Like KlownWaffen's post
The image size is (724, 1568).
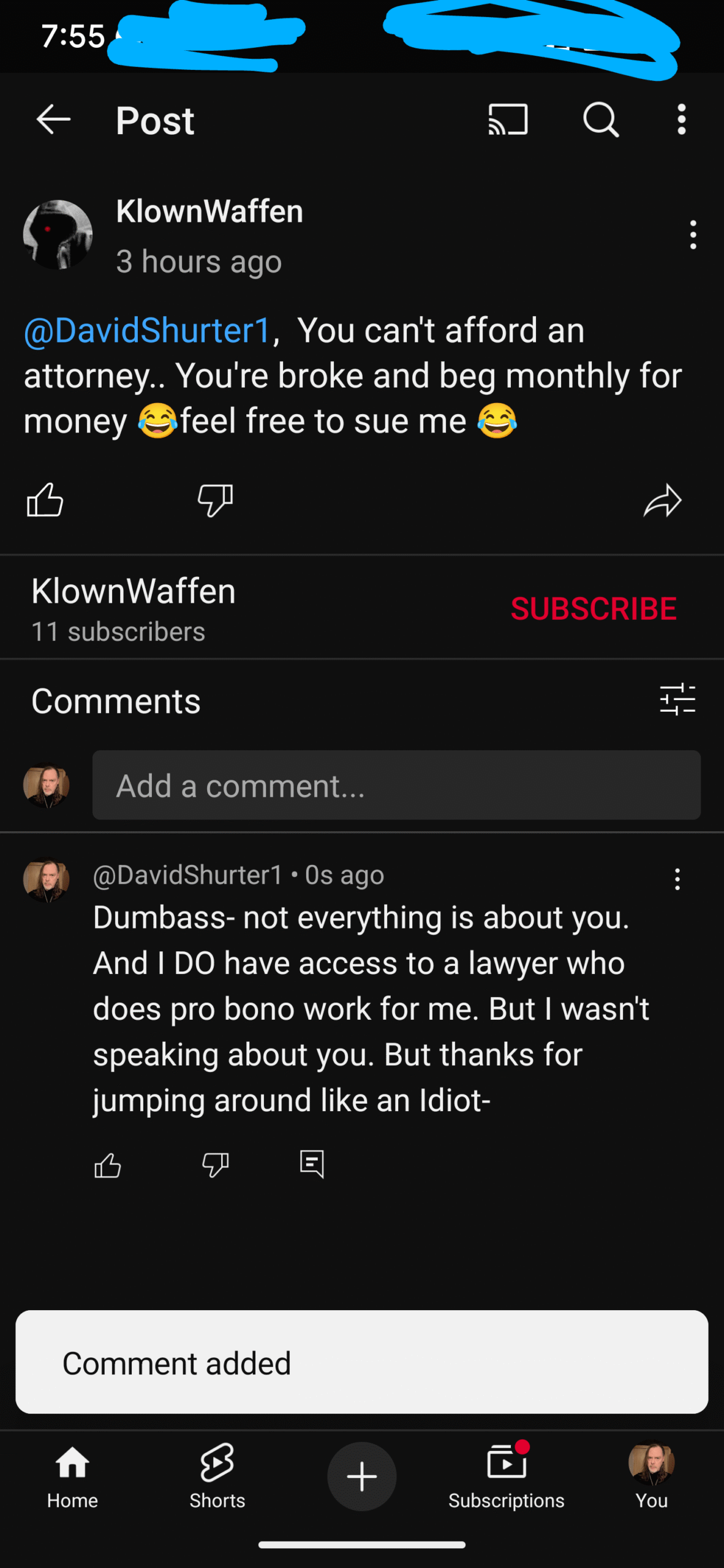click(45, 500)
